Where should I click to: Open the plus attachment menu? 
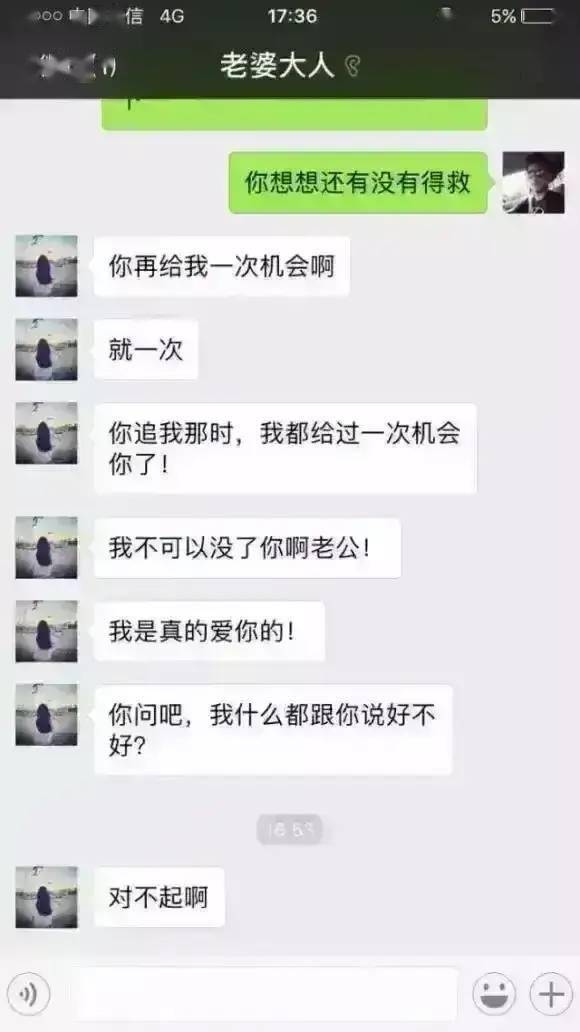pos(551,994)
